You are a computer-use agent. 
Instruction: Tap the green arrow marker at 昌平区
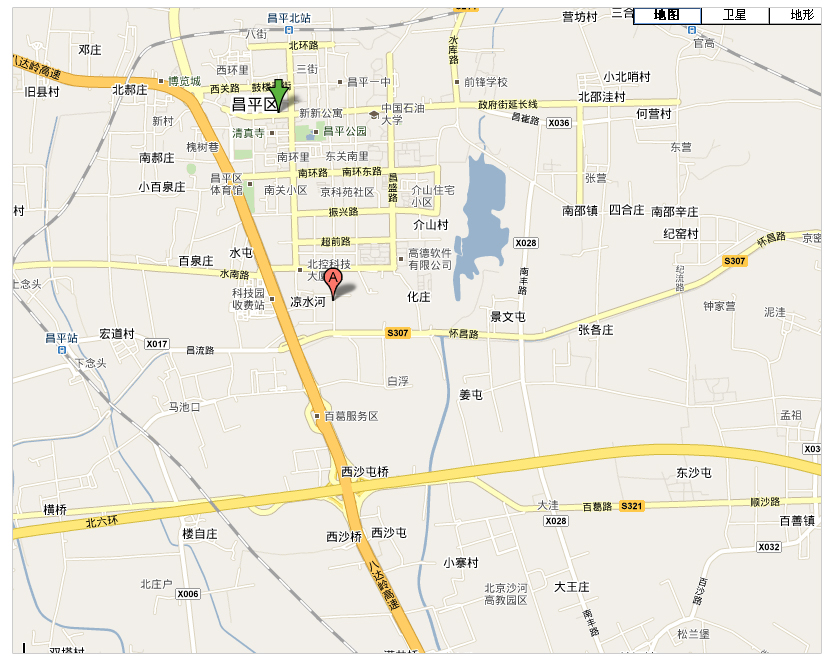click(279, 94)
